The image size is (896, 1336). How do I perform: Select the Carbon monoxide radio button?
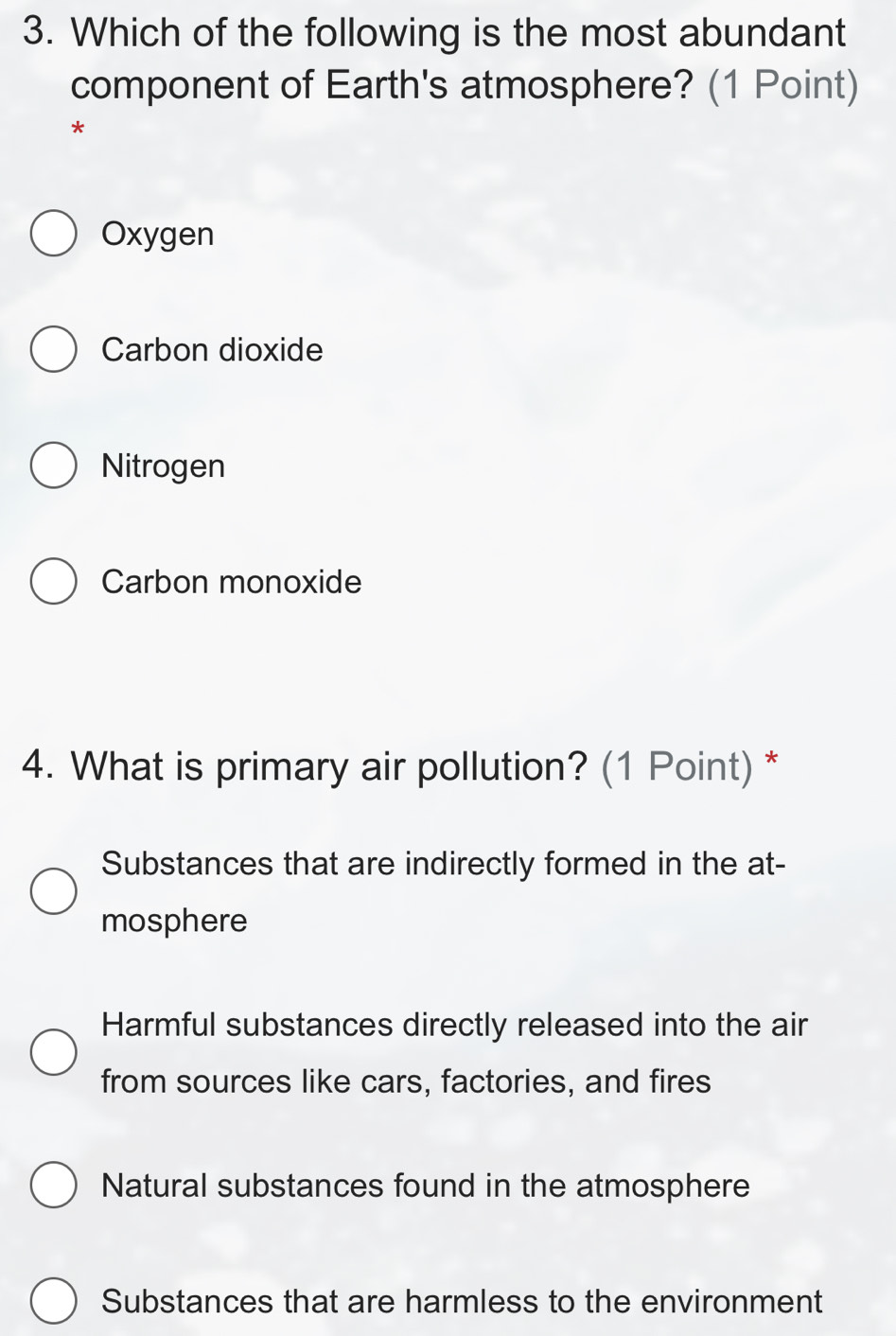(x=53, y=581)
